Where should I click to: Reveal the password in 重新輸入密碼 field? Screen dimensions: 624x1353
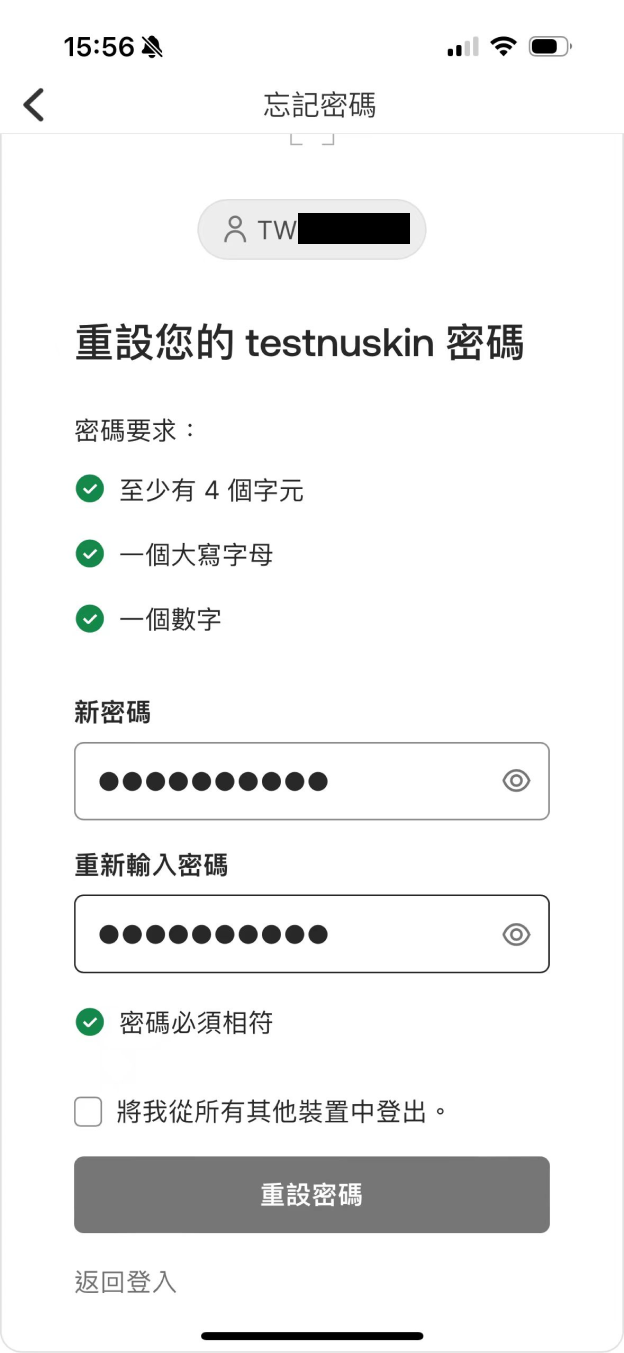pos(516,934)
